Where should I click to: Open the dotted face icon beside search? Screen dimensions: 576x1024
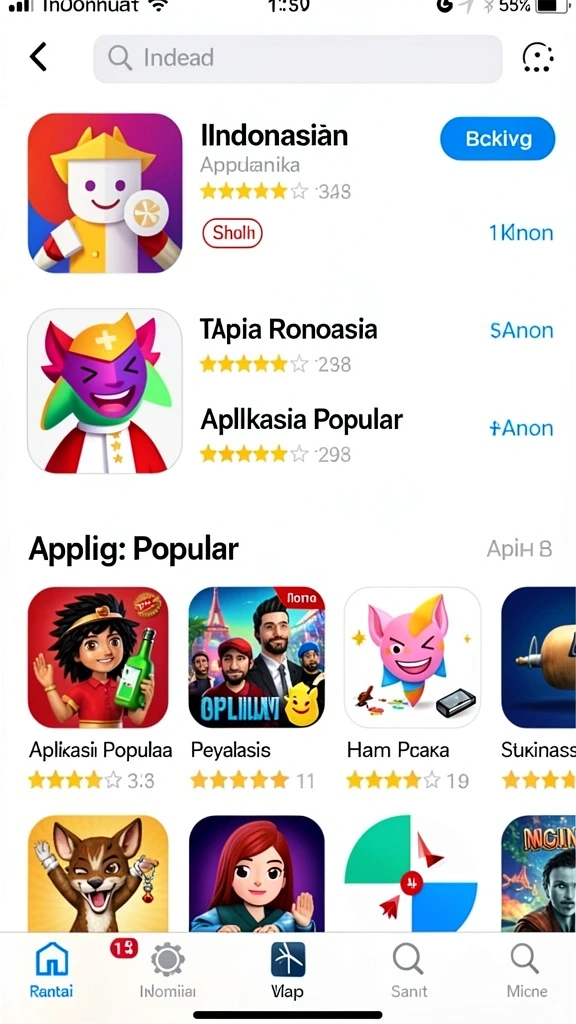[x=538, y=57]
